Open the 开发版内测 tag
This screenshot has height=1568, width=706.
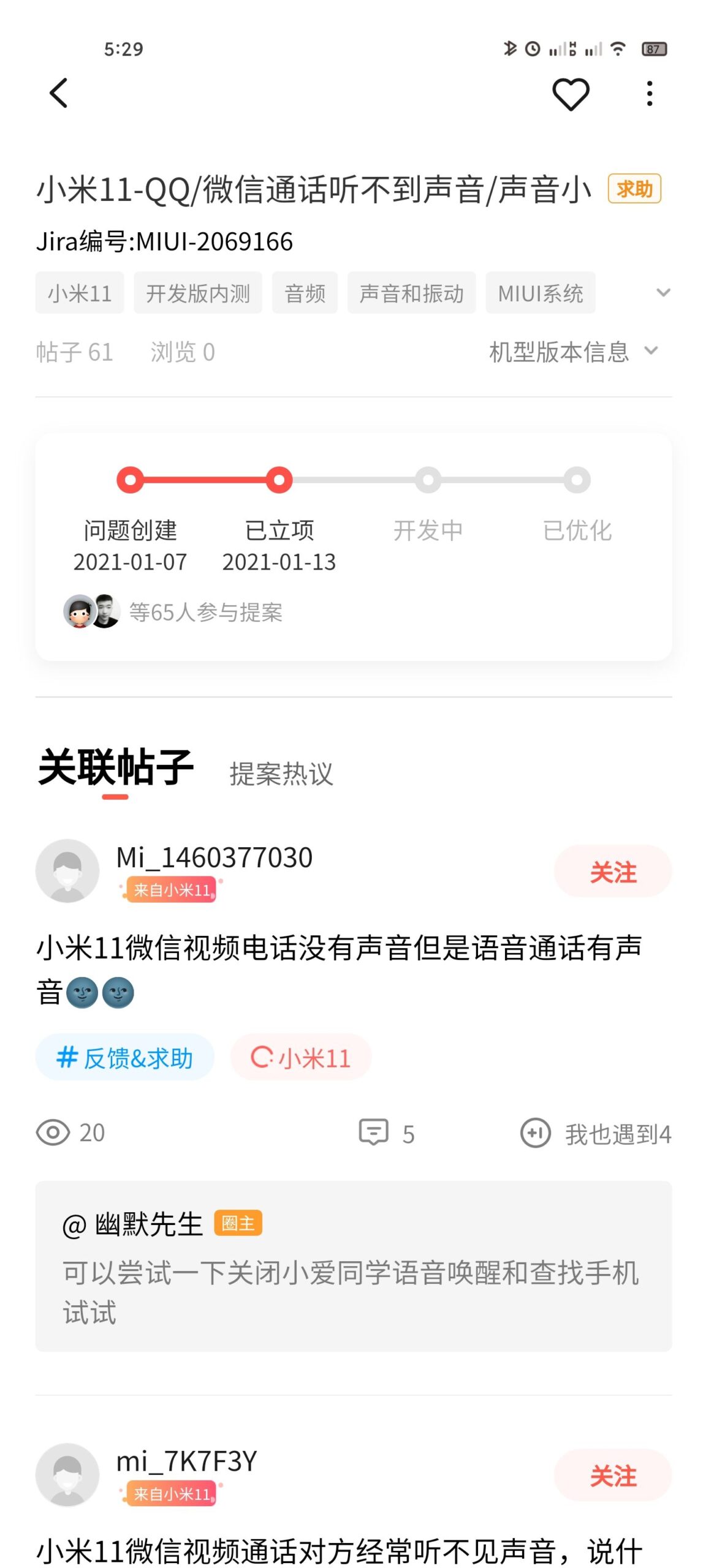click(x=197, y=293)
